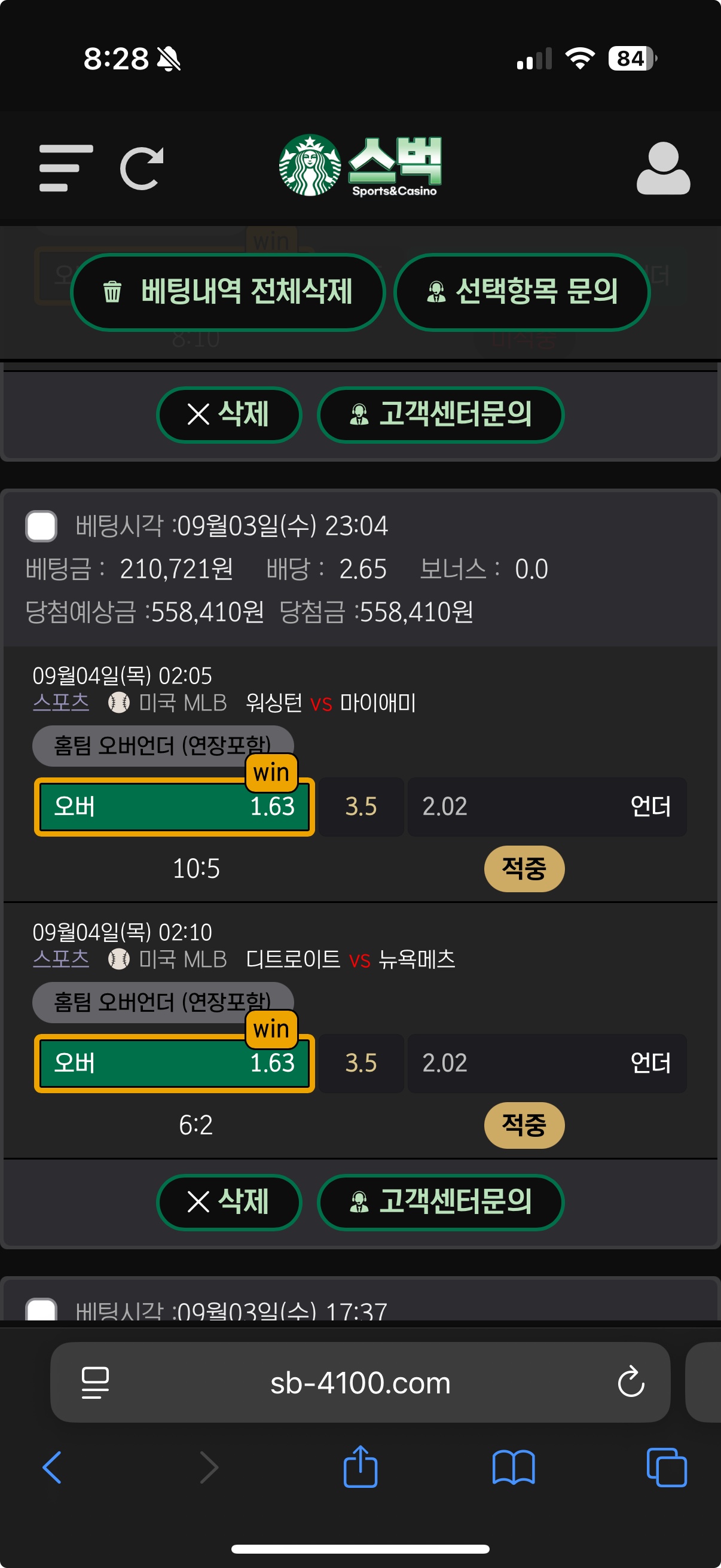Open the user profile icon

(662, 168)
